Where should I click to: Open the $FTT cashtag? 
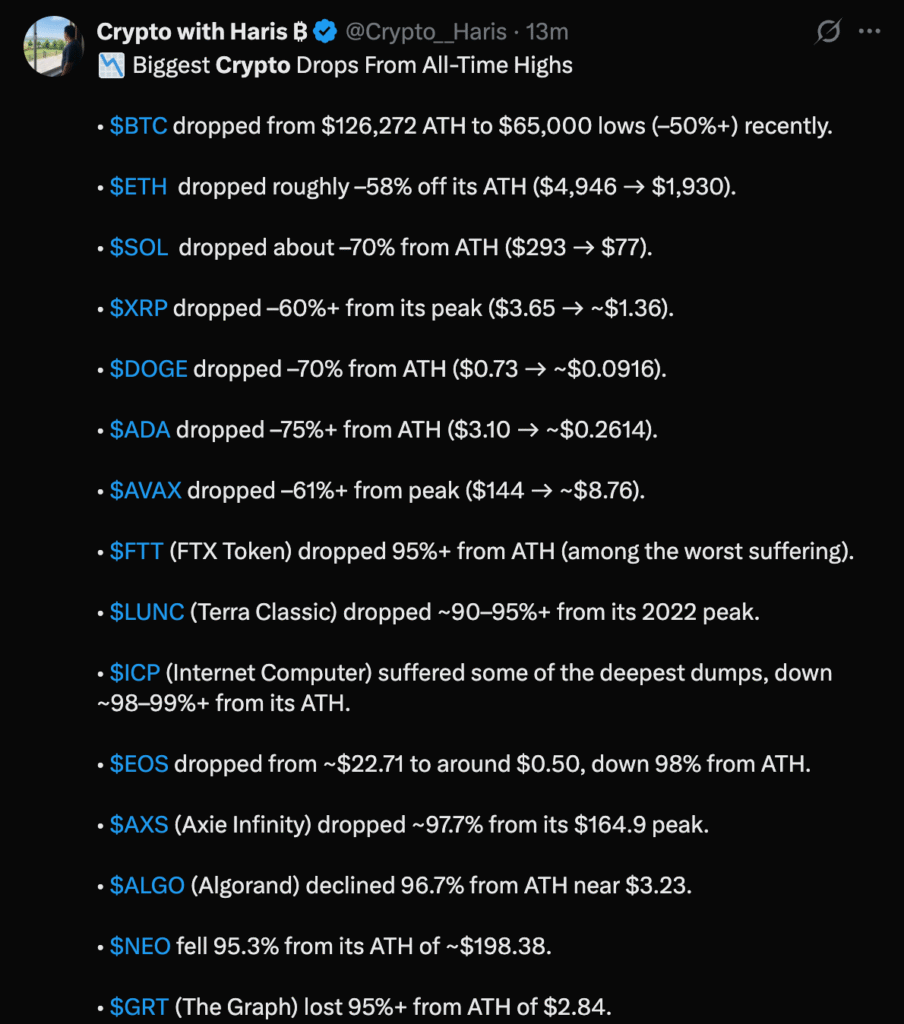pyautogui.click(x=136, y=551)
